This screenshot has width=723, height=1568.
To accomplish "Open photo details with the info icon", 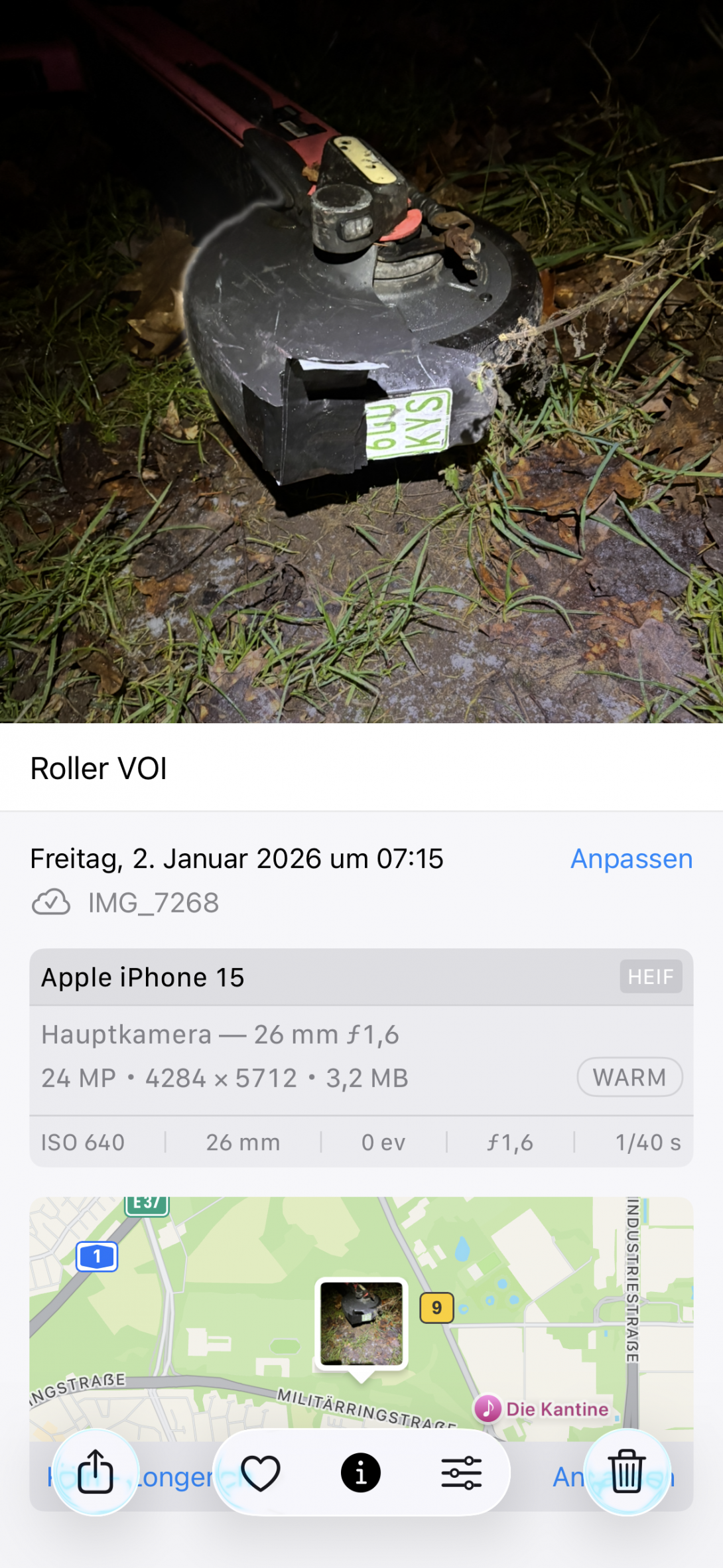I will (x=362, y=1472).
